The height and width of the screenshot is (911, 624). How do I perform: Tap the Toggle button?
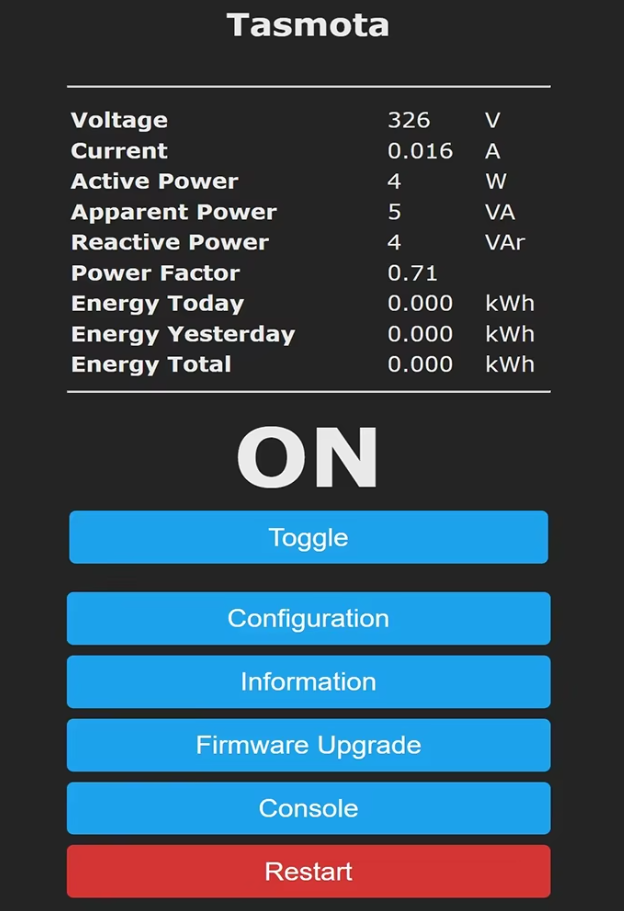(308, 537)
